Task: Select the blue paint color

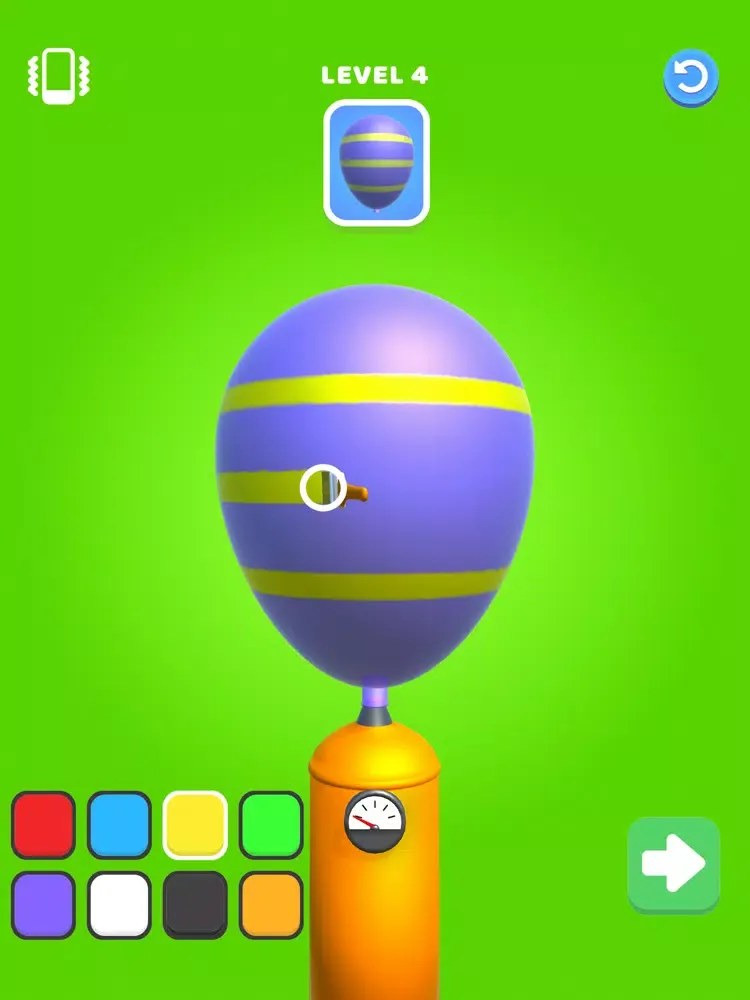Action: point(119,824)
